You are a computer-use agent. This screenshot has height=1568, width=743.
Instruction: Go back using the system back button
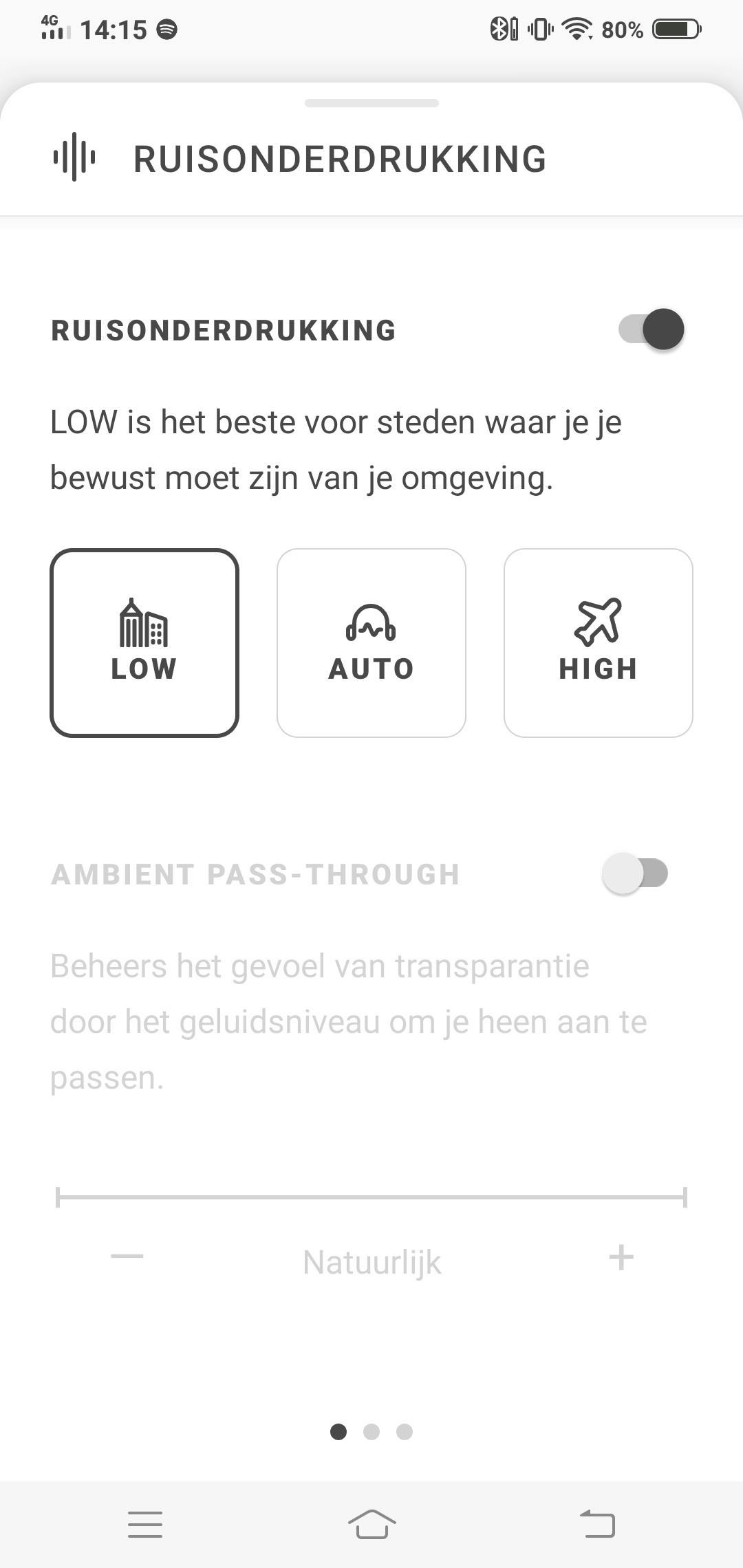click(597, 1524)
